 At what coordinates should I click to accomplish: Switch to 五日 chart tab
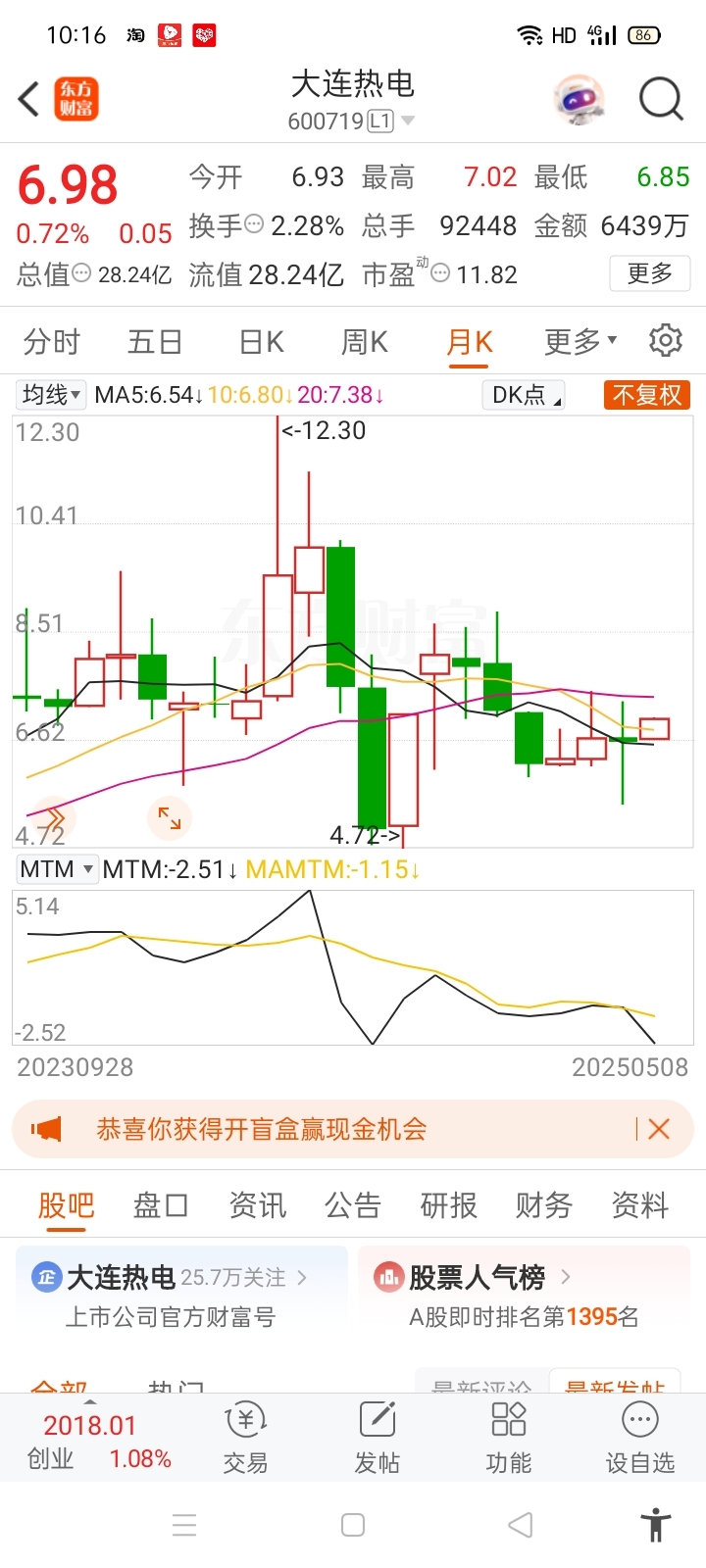(155, 342)
